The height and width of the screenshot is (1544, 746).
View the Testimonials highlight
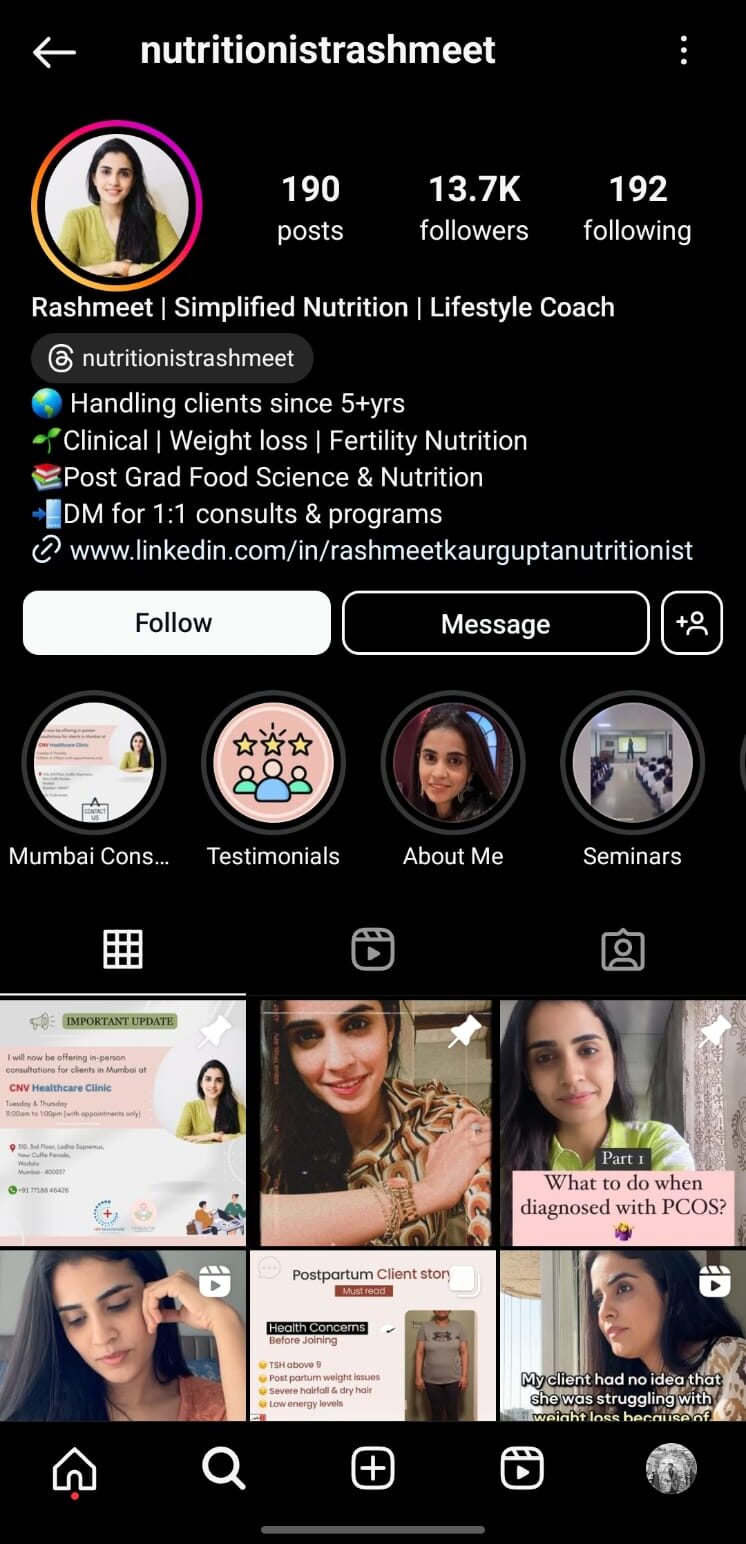click(273, 761)
